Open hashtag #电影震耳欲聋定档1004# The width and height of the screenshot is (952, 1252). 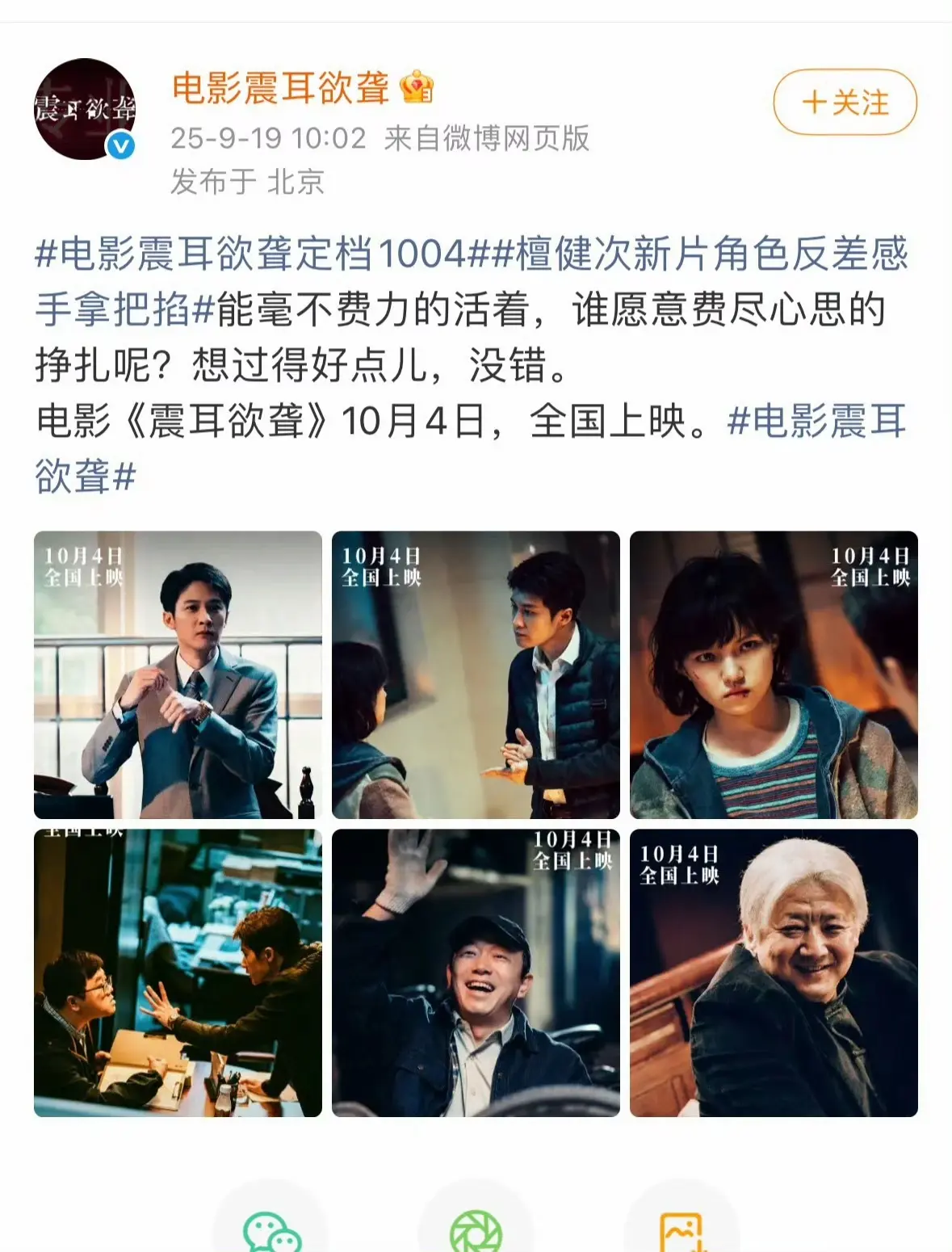pyautogui.click(x=250, y=254)
